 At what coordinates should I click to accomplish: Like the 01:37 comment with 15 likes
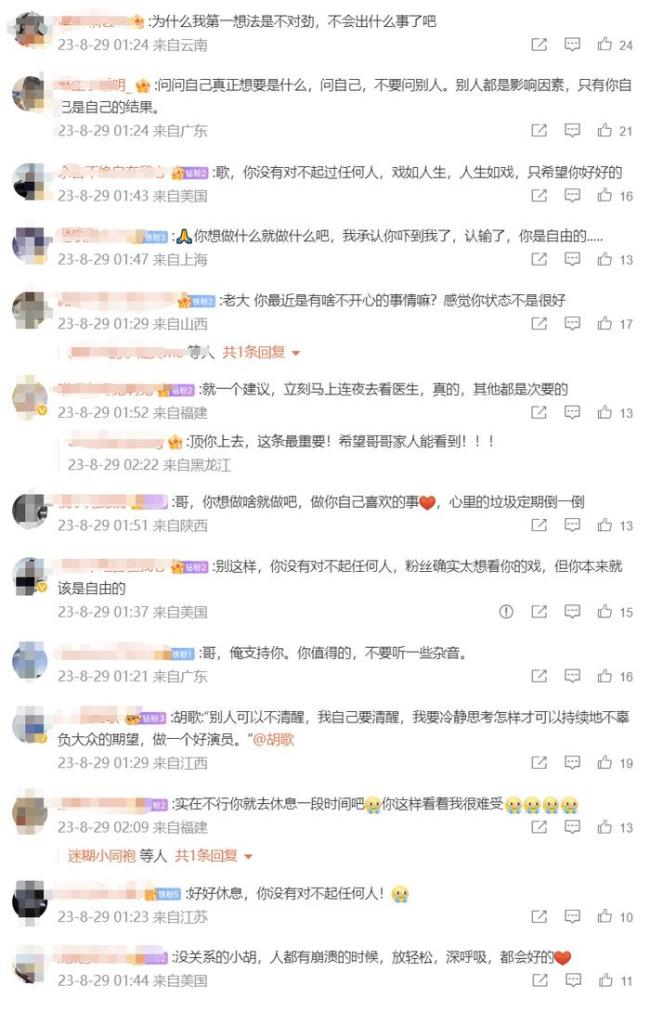[x=605, y=612]
